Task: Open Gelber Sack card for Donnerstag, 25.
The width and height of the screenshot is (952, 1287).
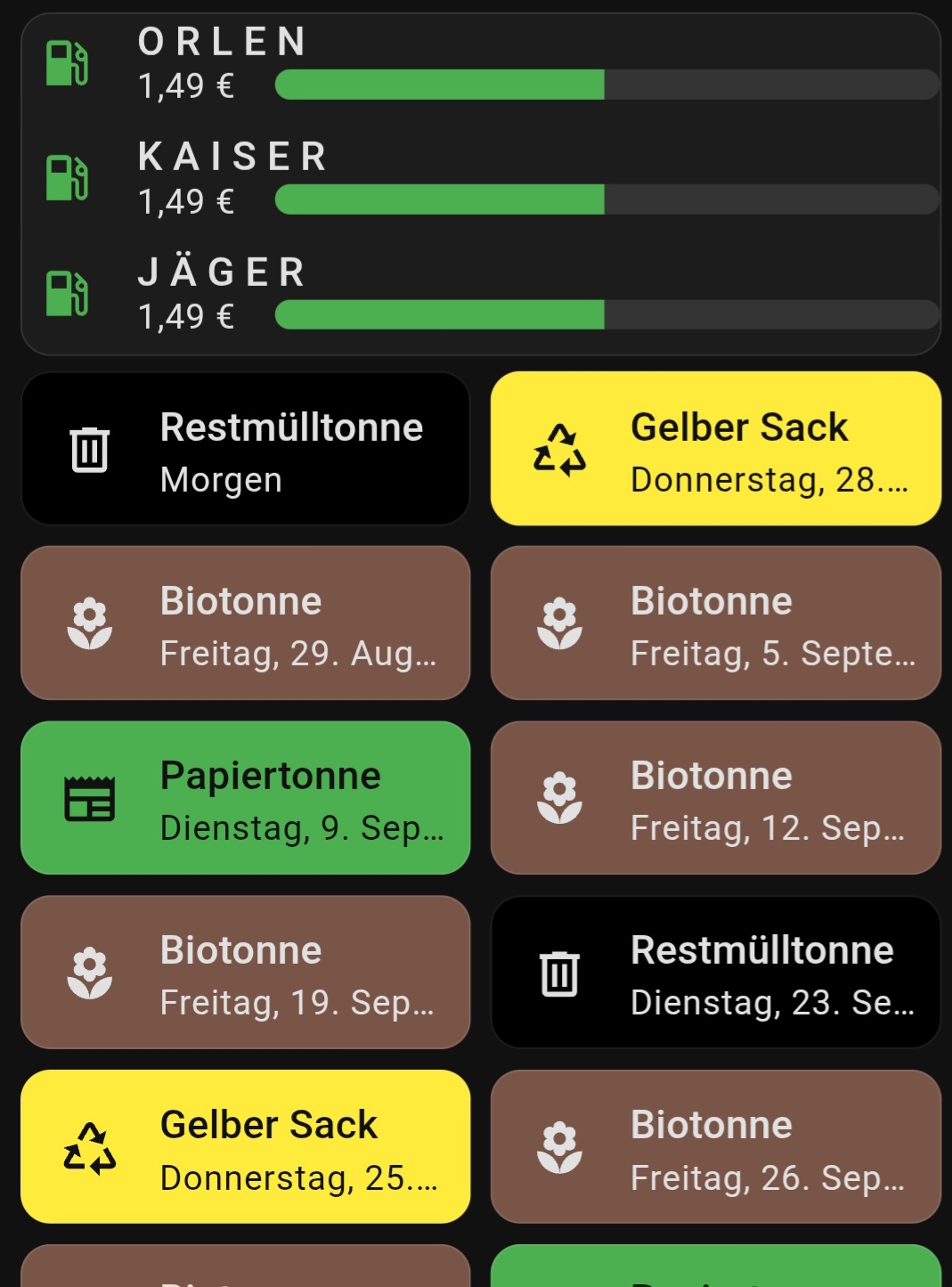Action: [x=246, y=1147]
